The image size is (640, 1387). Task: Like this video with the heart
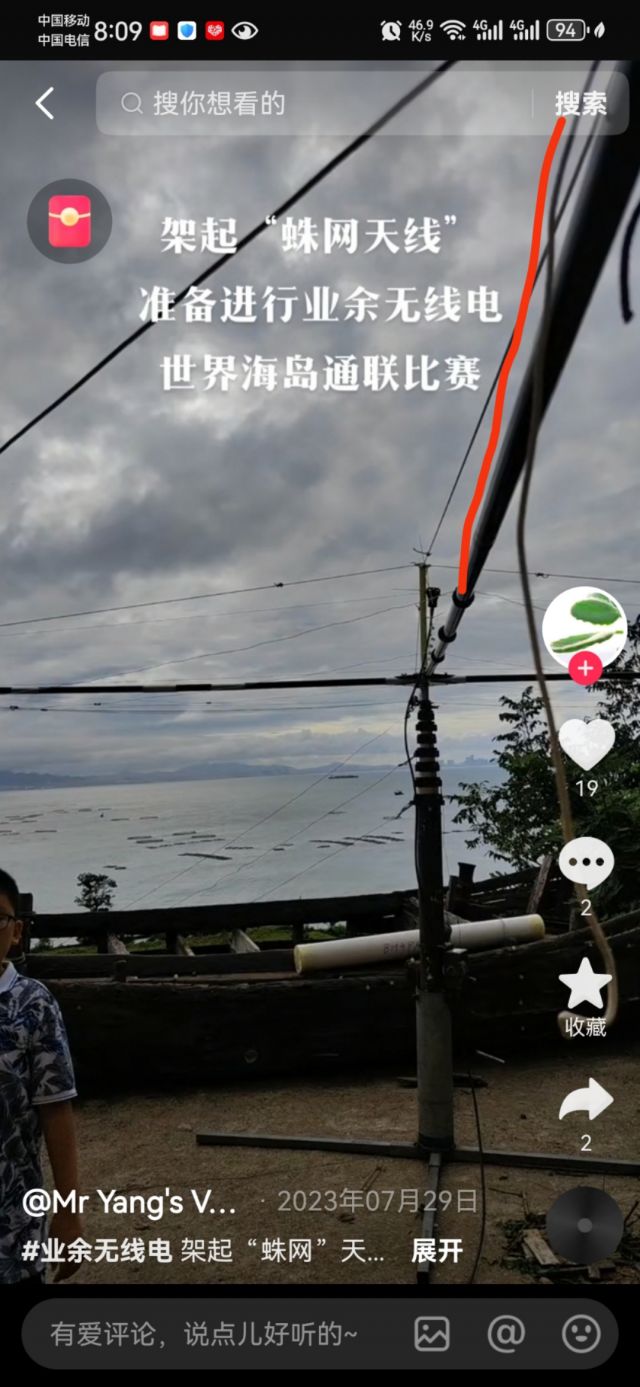tap(586, 744)
